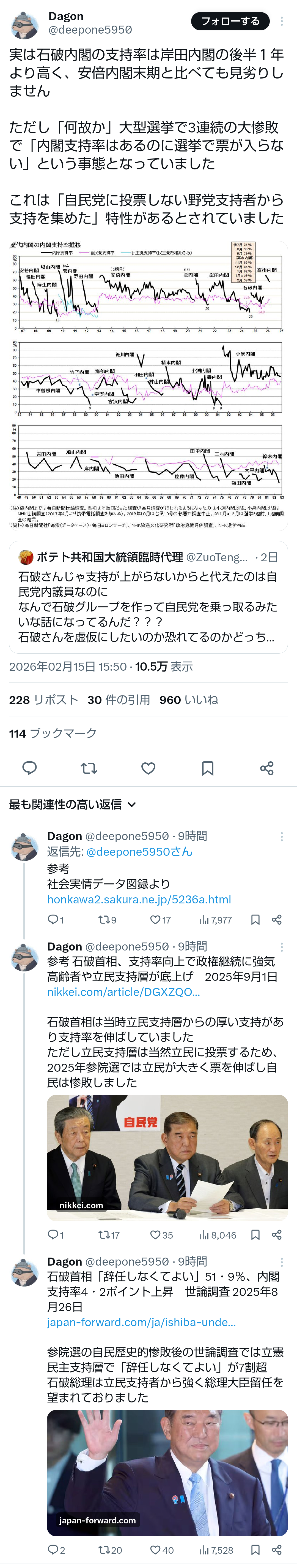297x1568 pixels.
Task: Share the main post
Action: pos(267,768)
